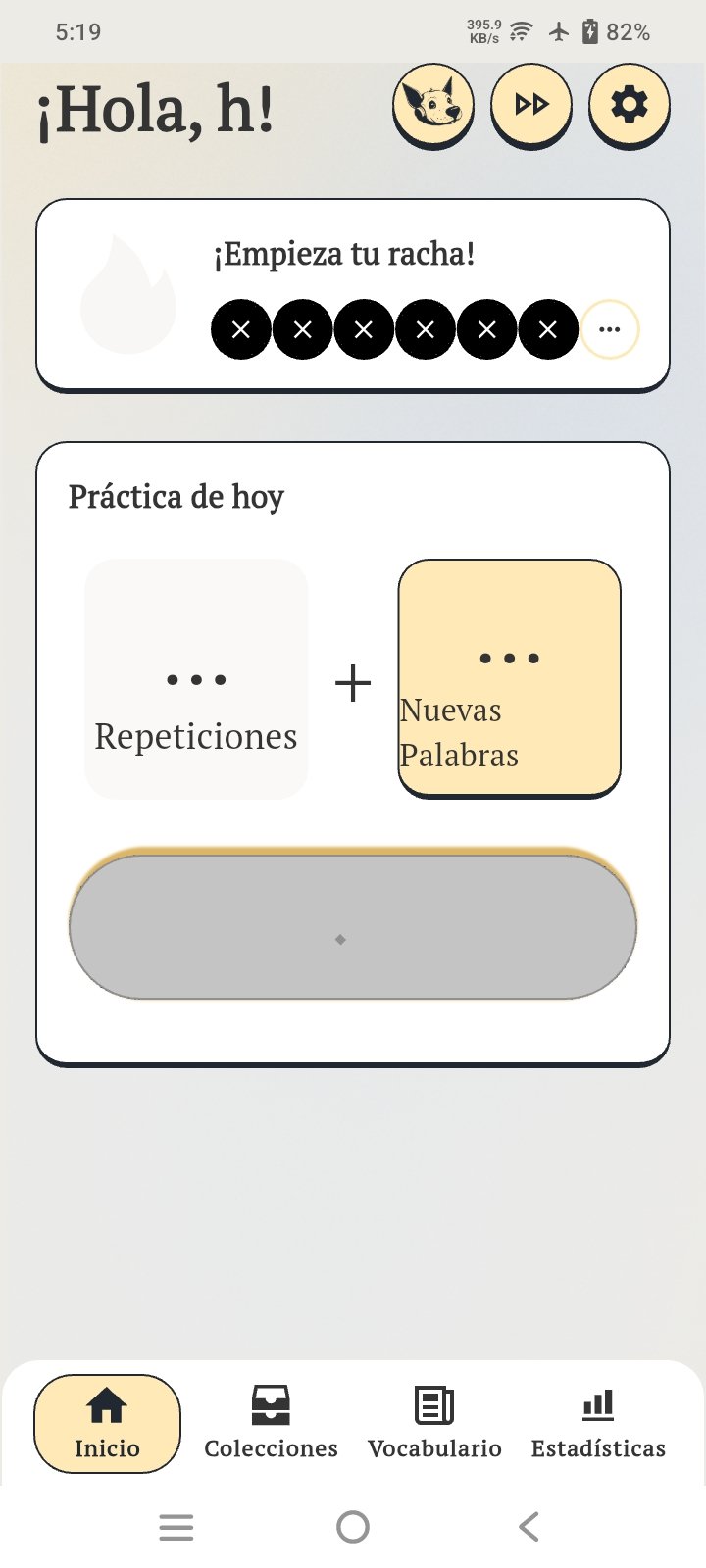The height and width of the screenshot is (1568, 706).
Task: Open the streak card "¡Empieza tu racha!"
Action: [x=353, y=295]
